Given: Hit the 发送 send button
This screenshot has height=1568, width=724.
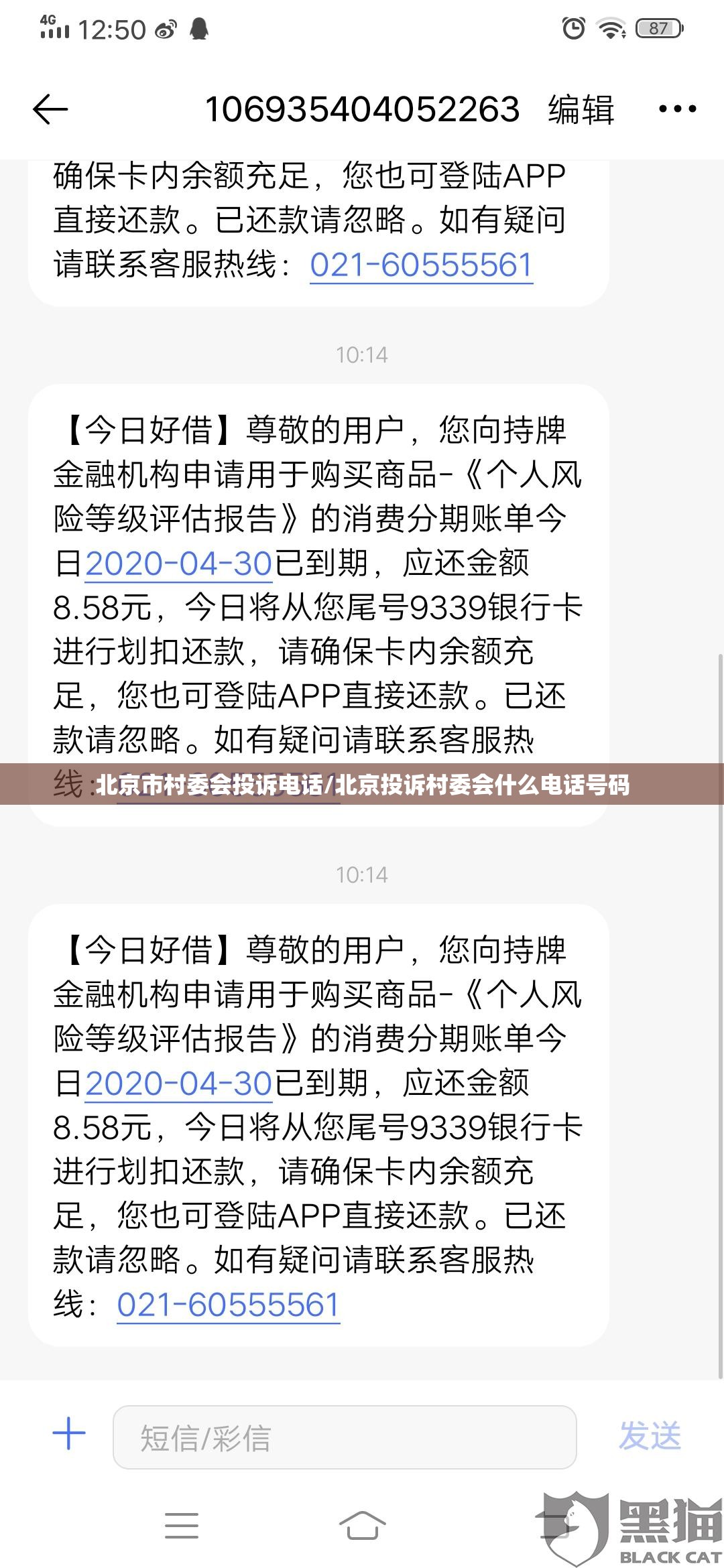Looking at the screenshot, I should tap(649, 1435).
